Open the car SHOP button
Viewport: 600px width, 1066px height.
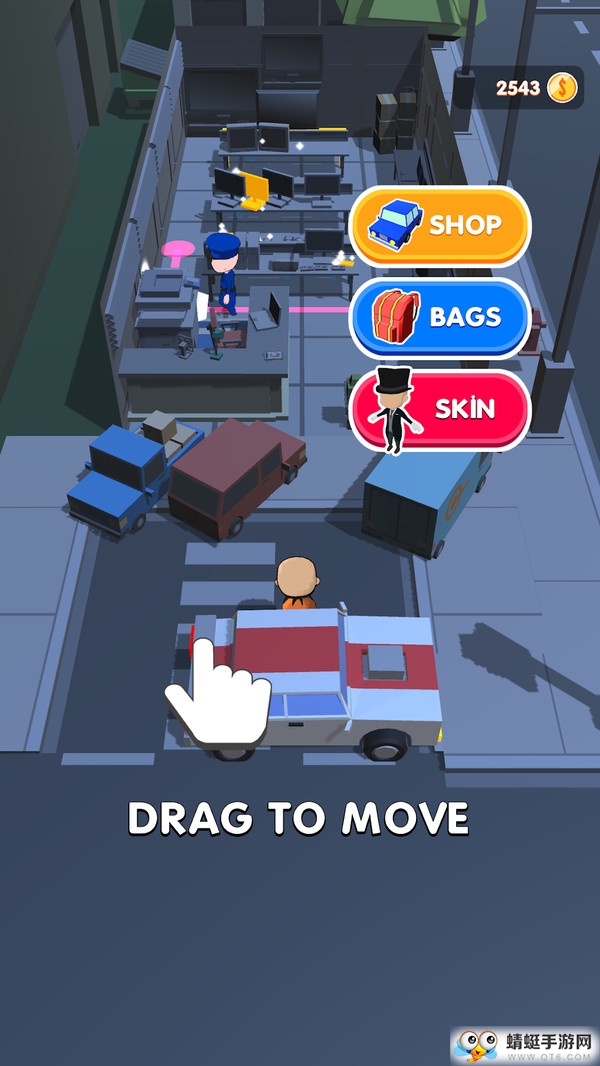[440, 225]
